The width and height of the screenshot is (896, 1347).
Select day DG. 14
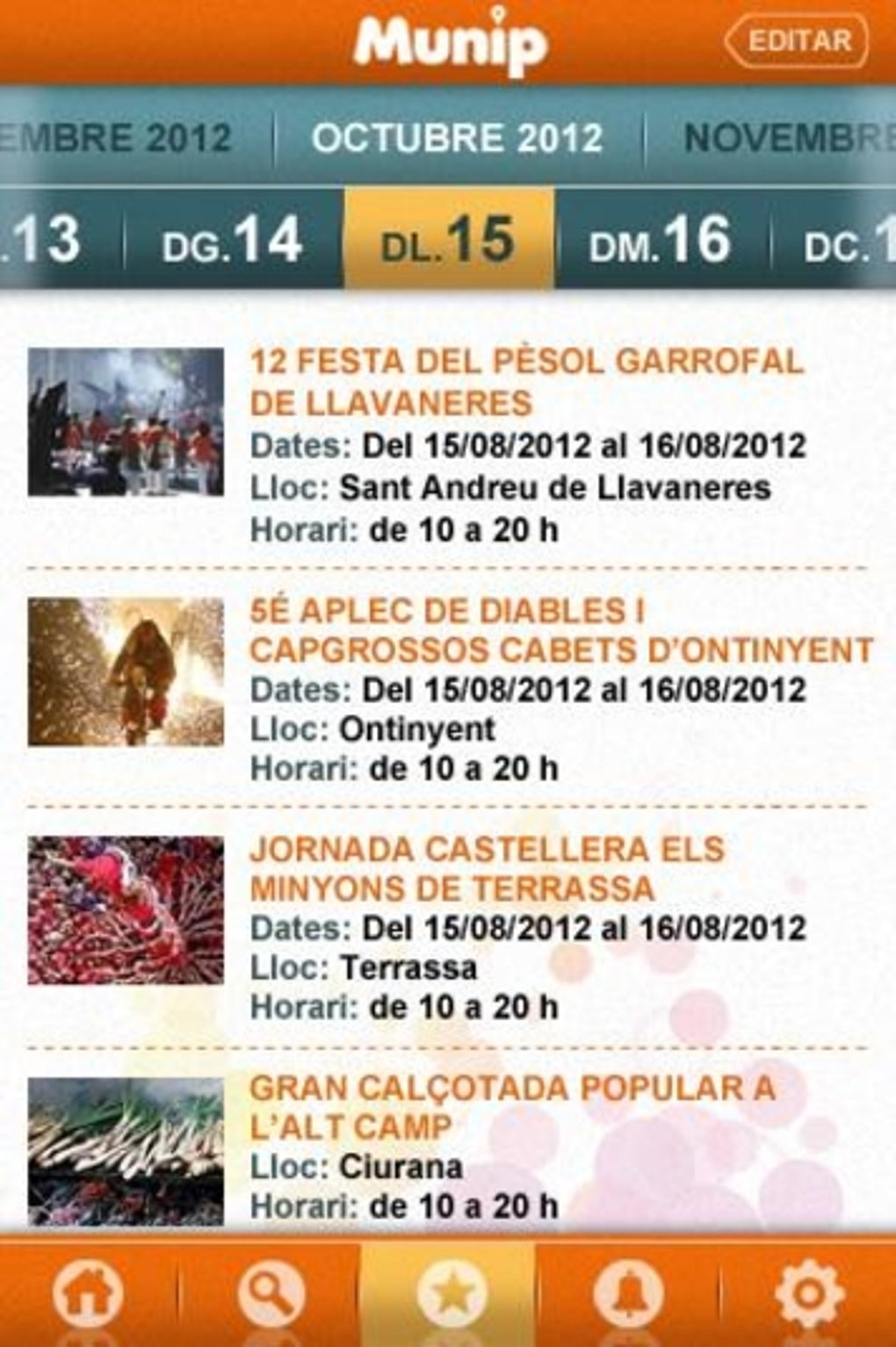pyautogui.click(x=232, y=239)
